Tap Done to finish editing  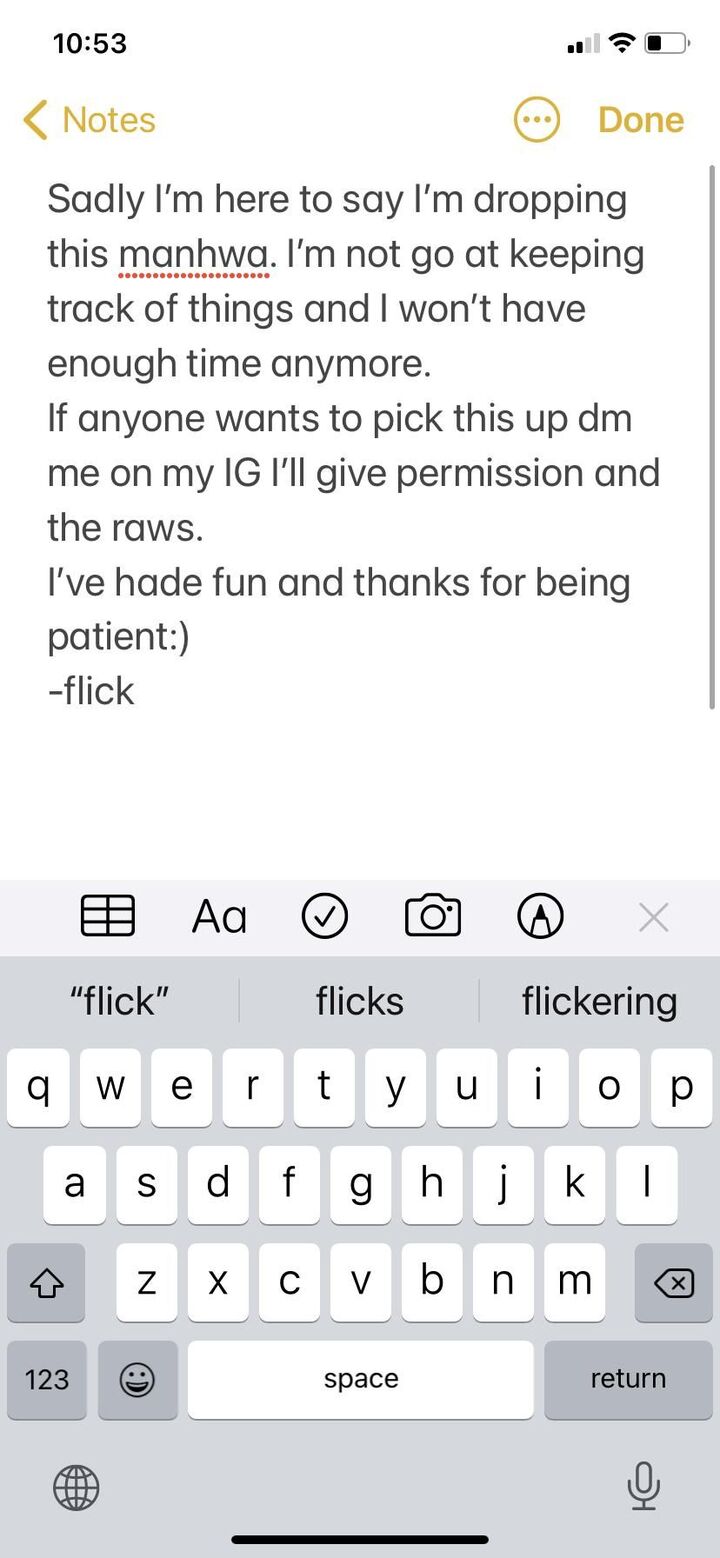coord(640,120)
